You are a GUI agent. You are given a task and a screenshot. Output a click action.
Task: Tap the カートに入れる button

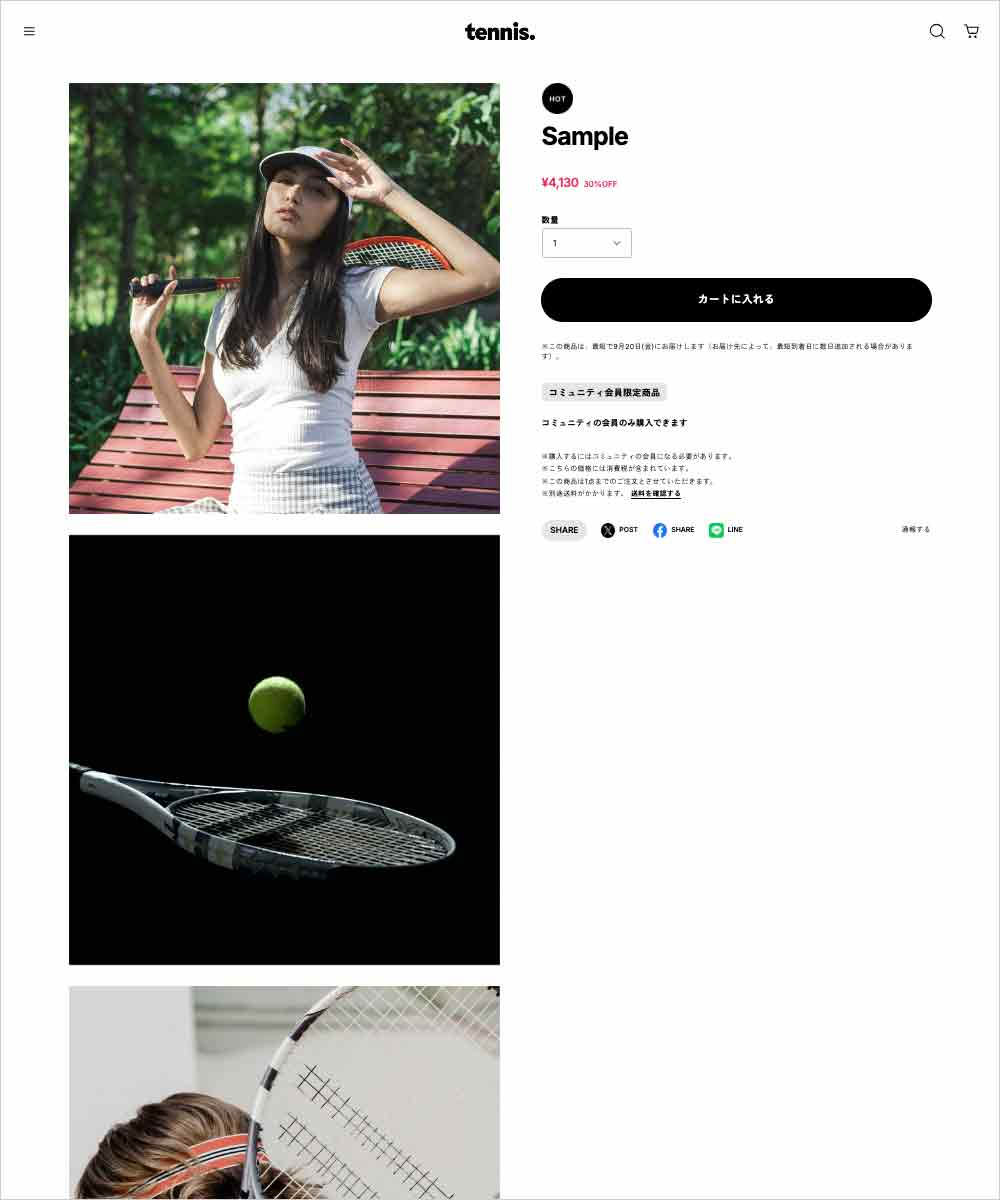click(x=736, y=300)
